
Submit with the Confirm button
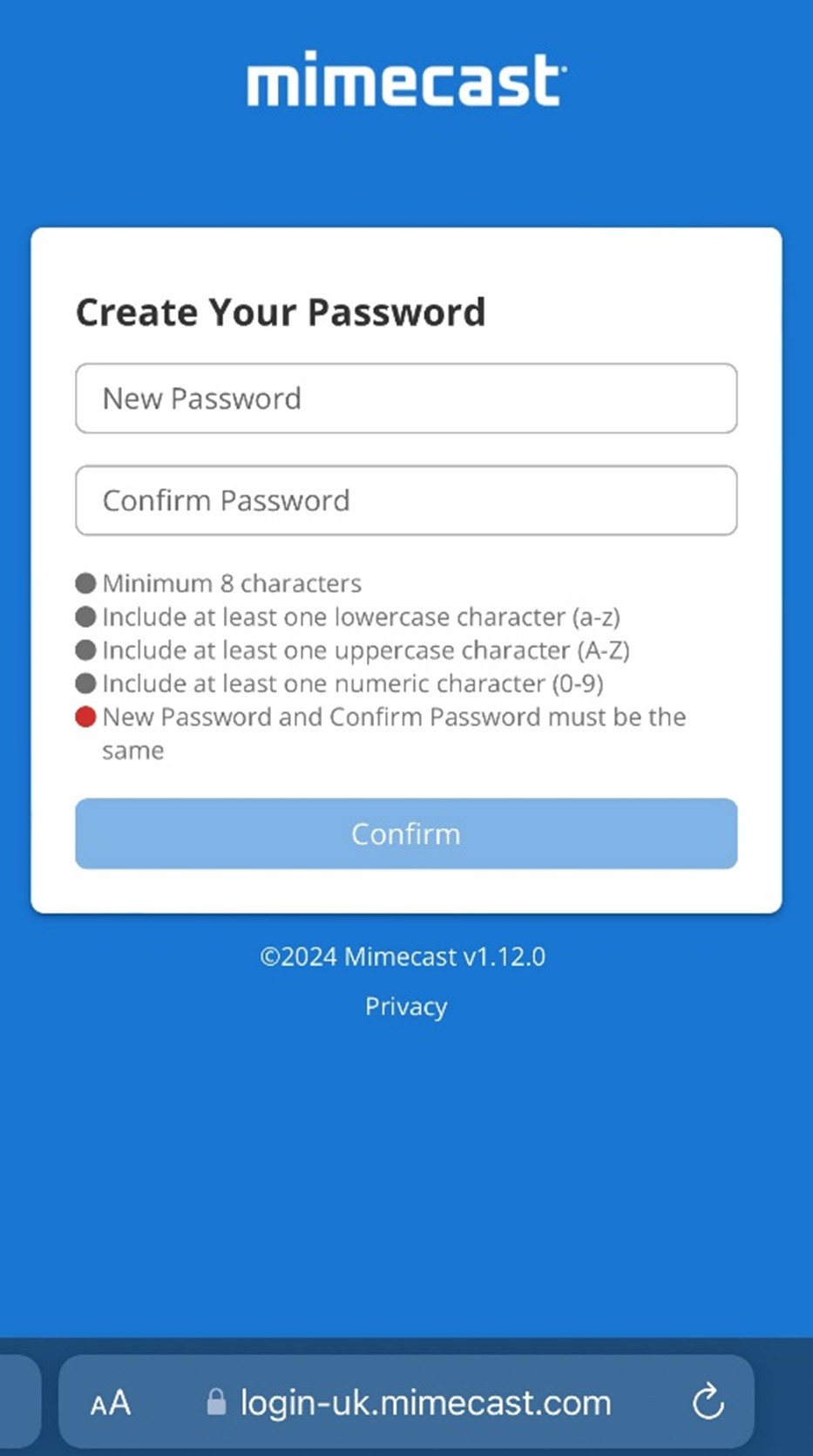point(406,833)
